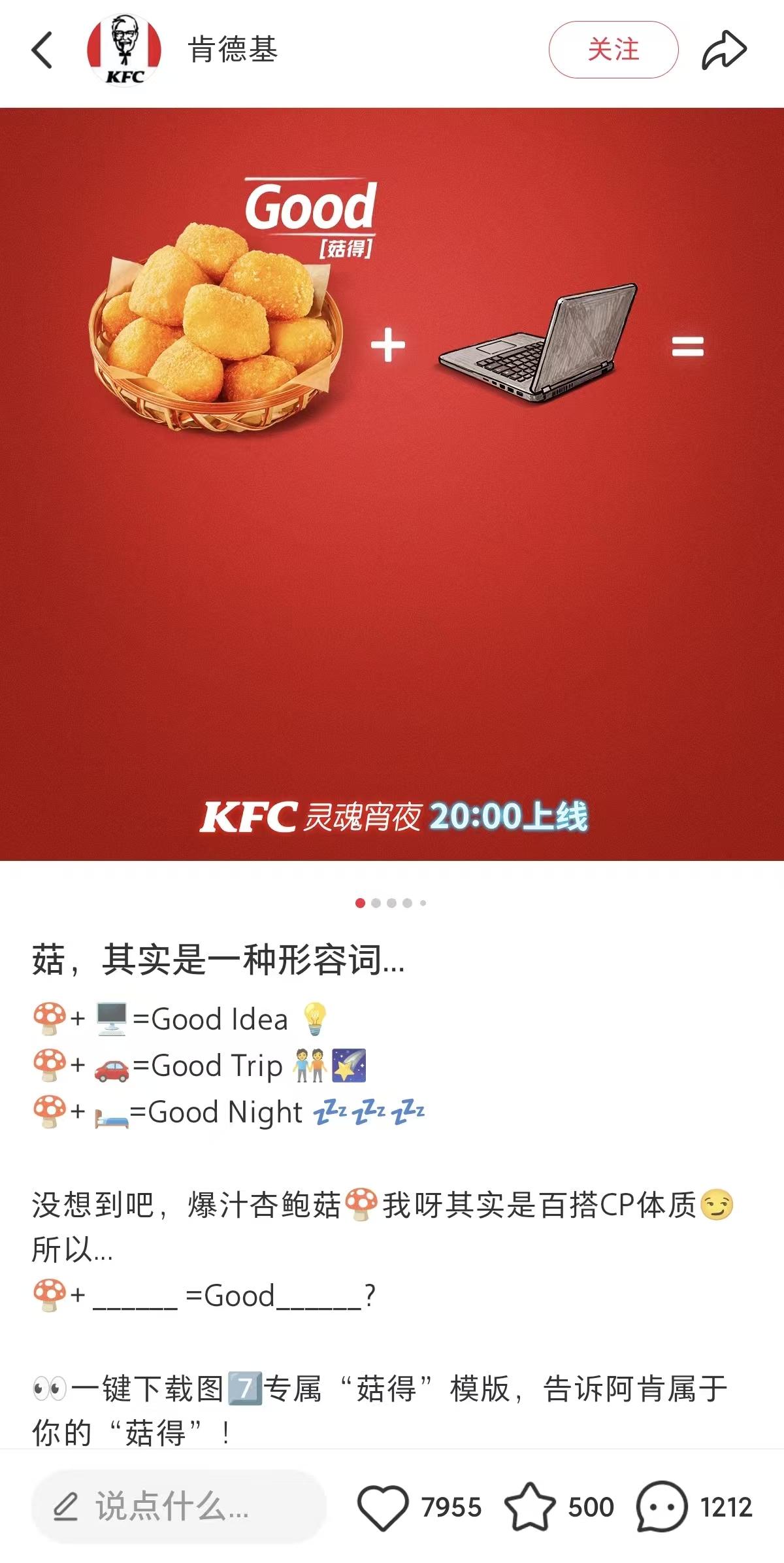Go back using the arrow
The height and width of the screenshot is (1563, 784).
42,50
